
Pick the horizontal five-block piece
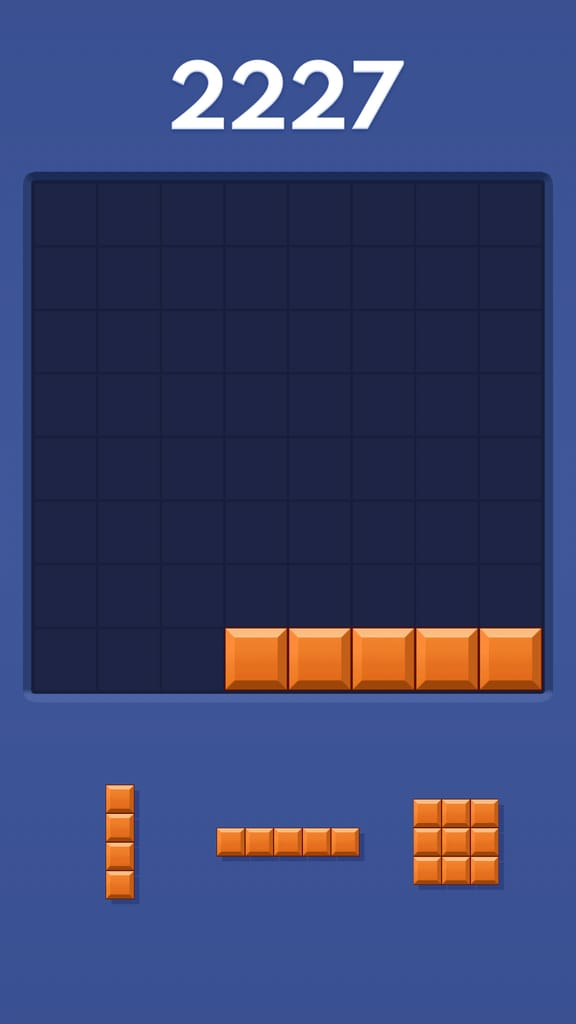(x=288, y=842)
